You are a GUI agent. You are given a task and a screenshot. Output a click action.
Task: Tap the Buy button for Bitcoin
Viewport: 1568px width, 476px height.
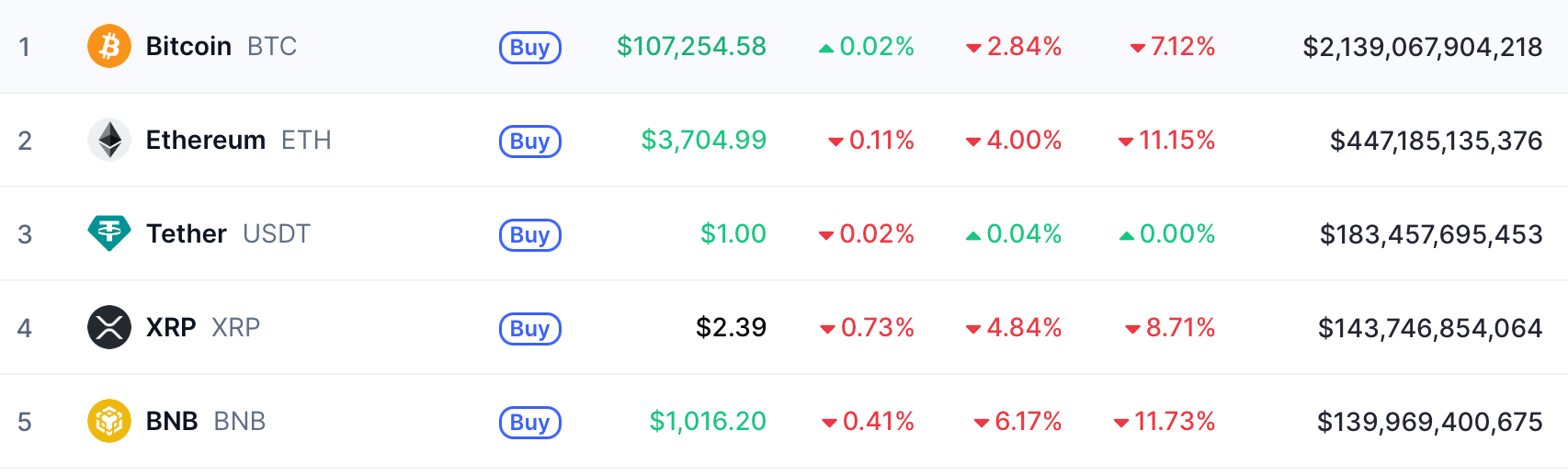[x=529, y=48]
